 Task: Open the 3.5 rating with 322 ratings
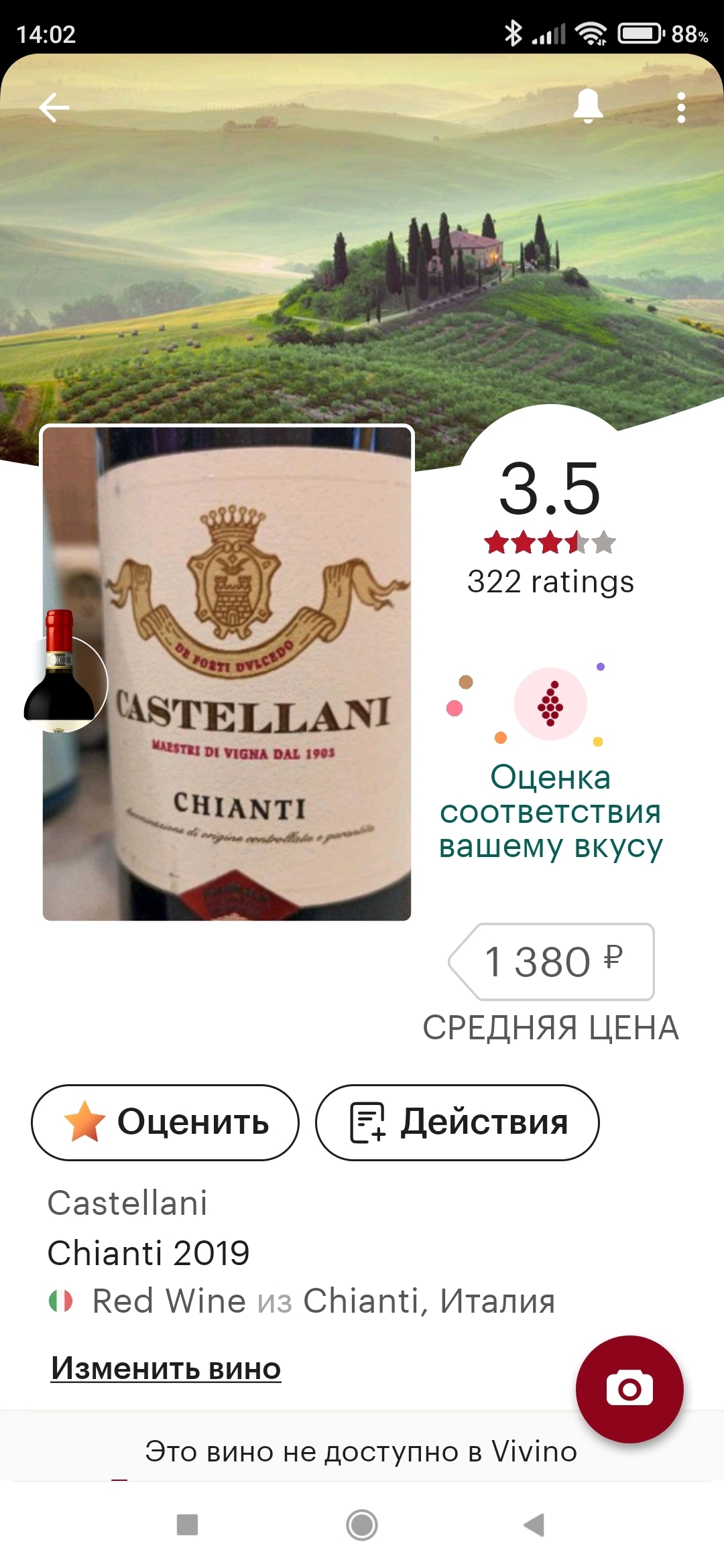point(550,526)
